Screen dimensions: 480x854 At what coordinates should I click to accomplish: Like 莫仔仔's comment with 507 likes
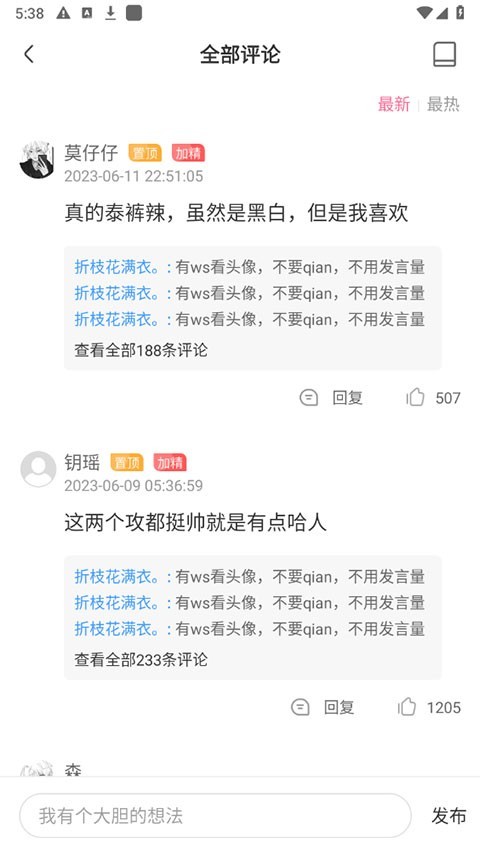(x=433, y=398)
